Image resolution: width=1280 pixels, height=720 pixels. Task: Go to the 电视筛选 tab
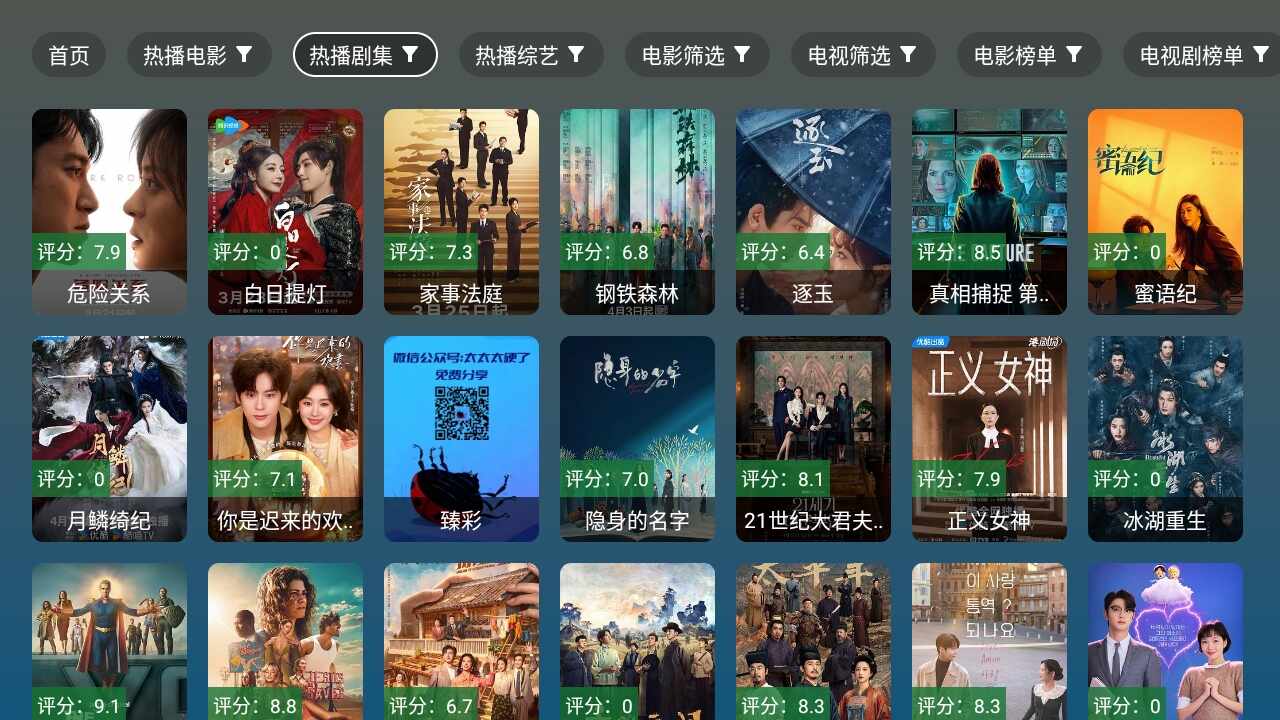click(863, 55)
